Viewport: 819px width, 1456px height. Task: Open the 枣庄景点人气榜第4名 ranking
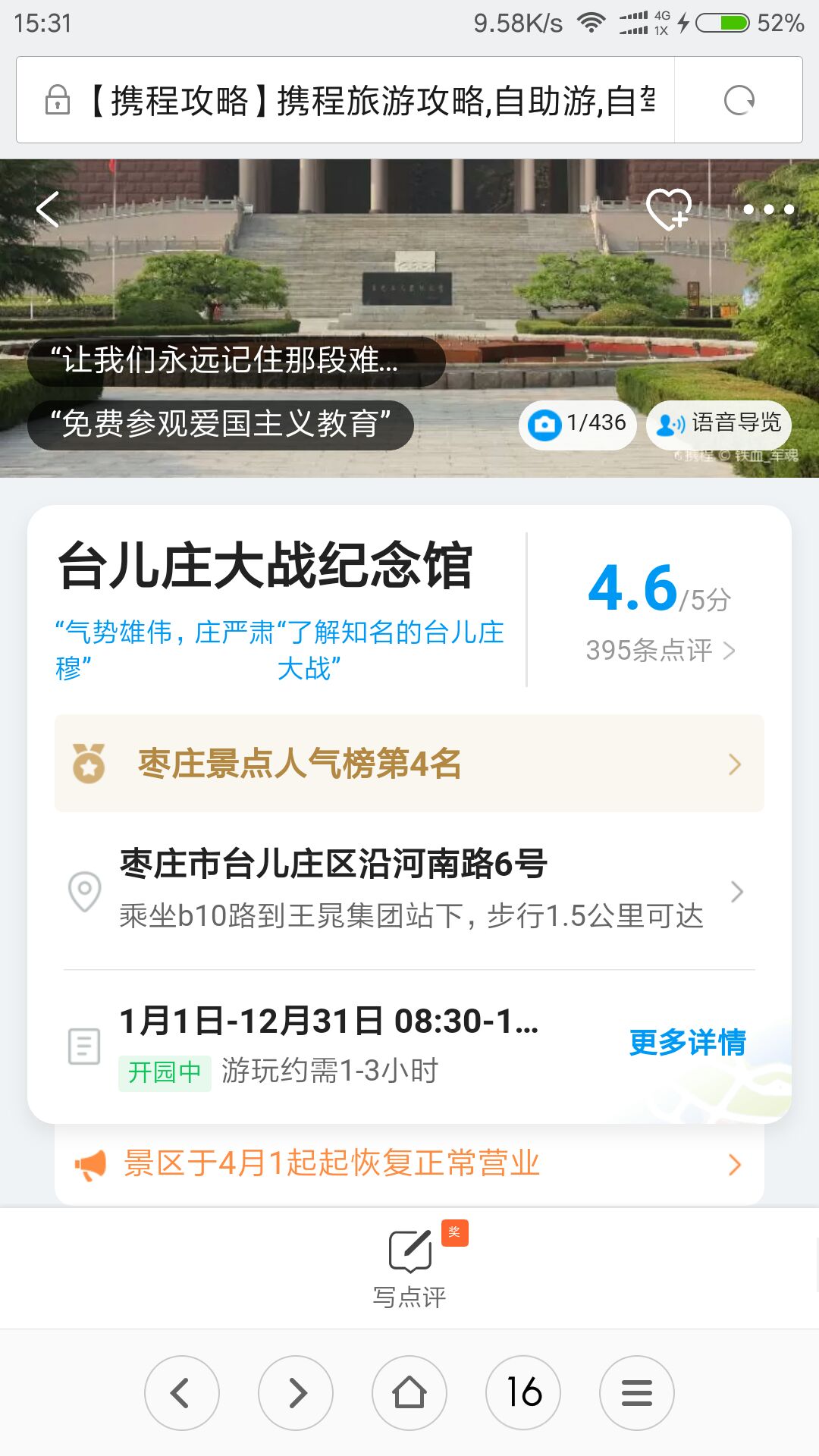(409, 764)
